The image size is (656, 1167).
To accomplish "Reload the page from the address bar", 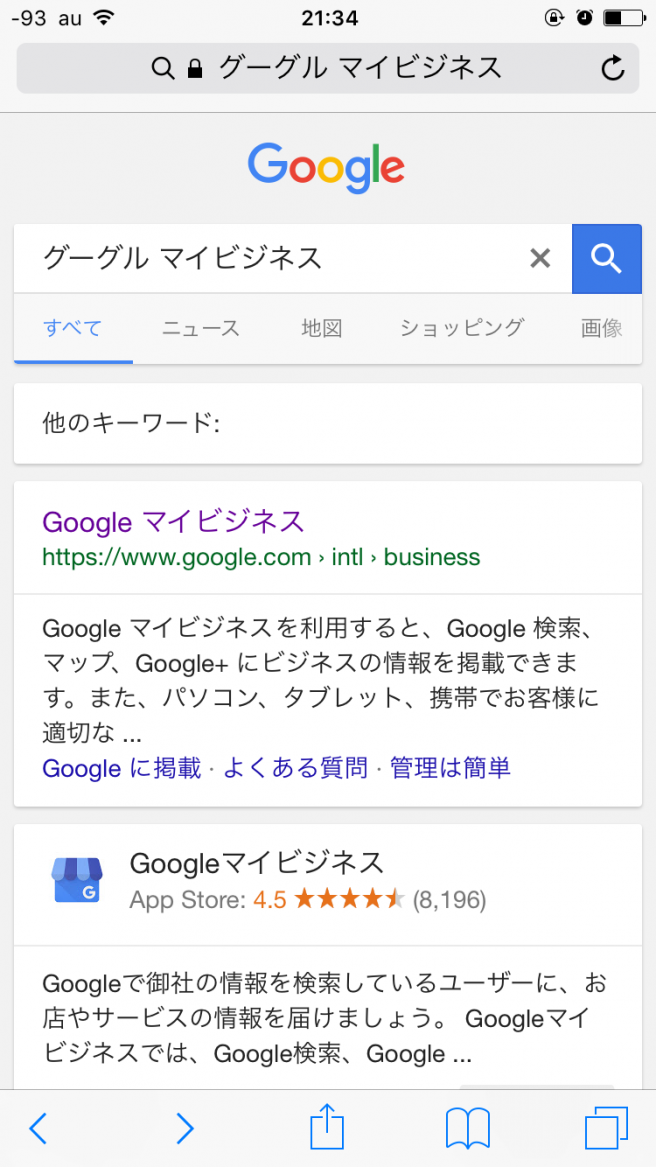I will tap(612, 69).
